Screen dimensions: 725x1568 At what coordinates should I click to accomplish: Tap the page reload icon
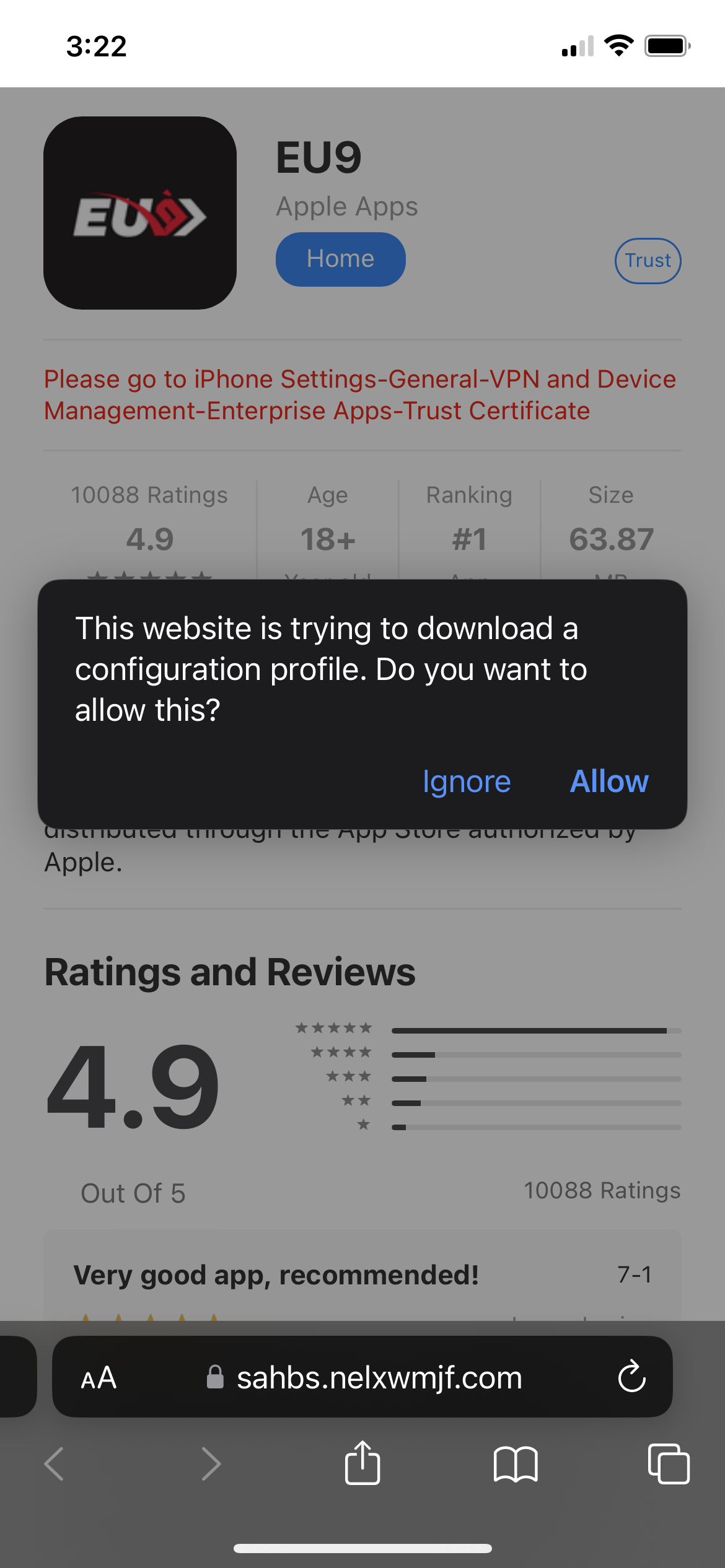tap(631, 1378)
